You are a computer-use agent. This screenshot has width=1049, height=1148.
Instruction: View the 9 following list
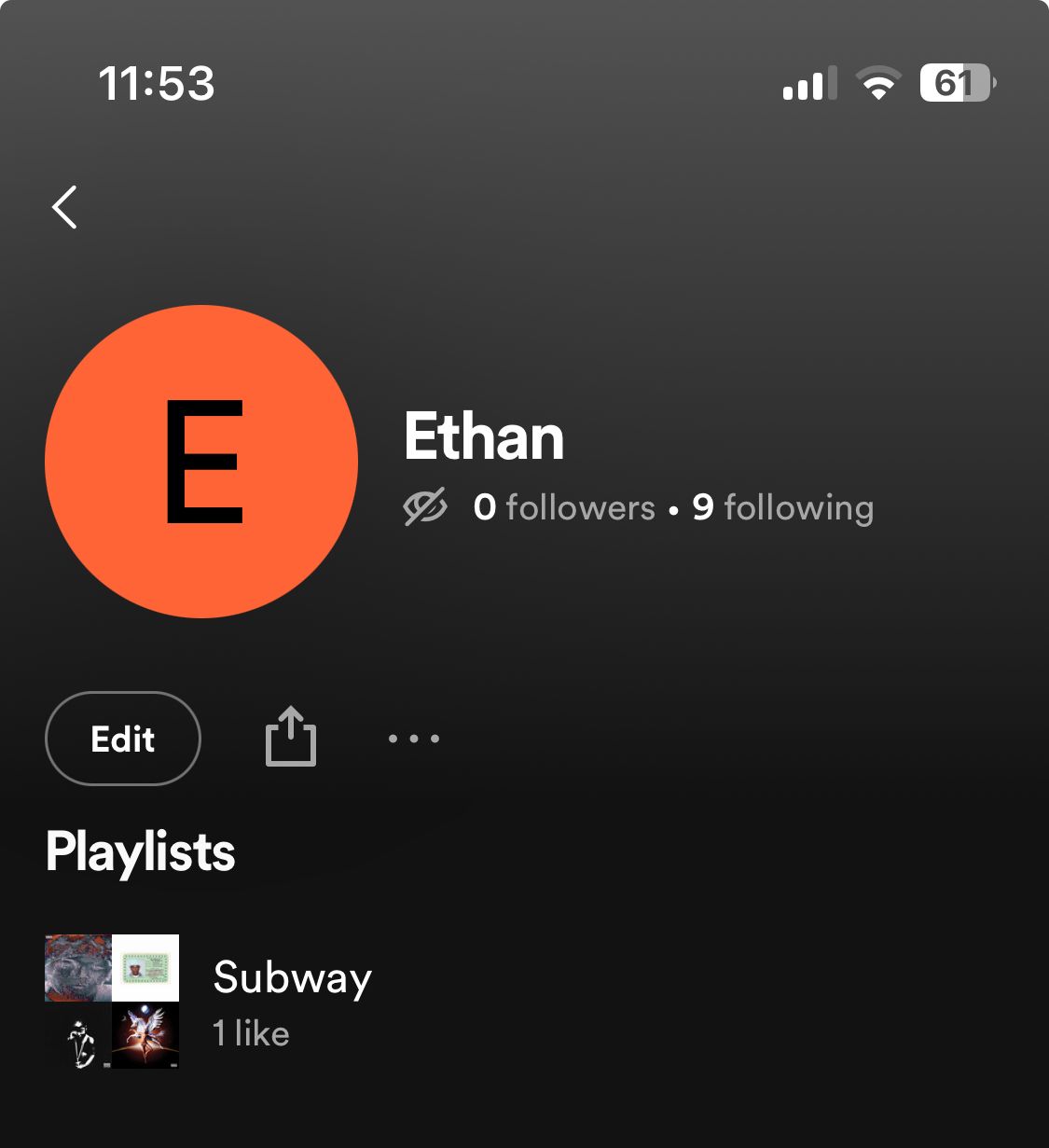click(x=782, y=508)
